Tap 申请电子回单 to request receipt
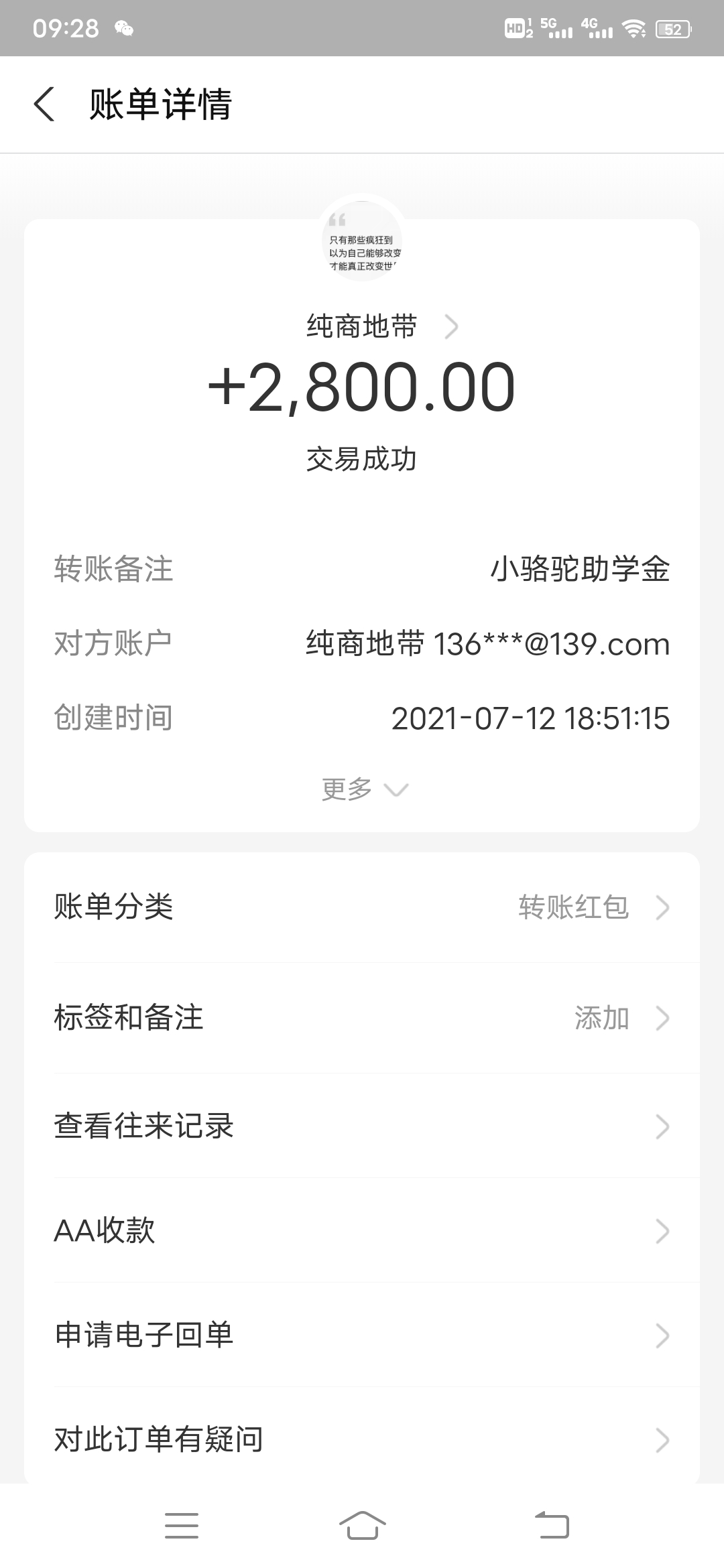Screen dimensions: 724x1568 (362, 1335)
